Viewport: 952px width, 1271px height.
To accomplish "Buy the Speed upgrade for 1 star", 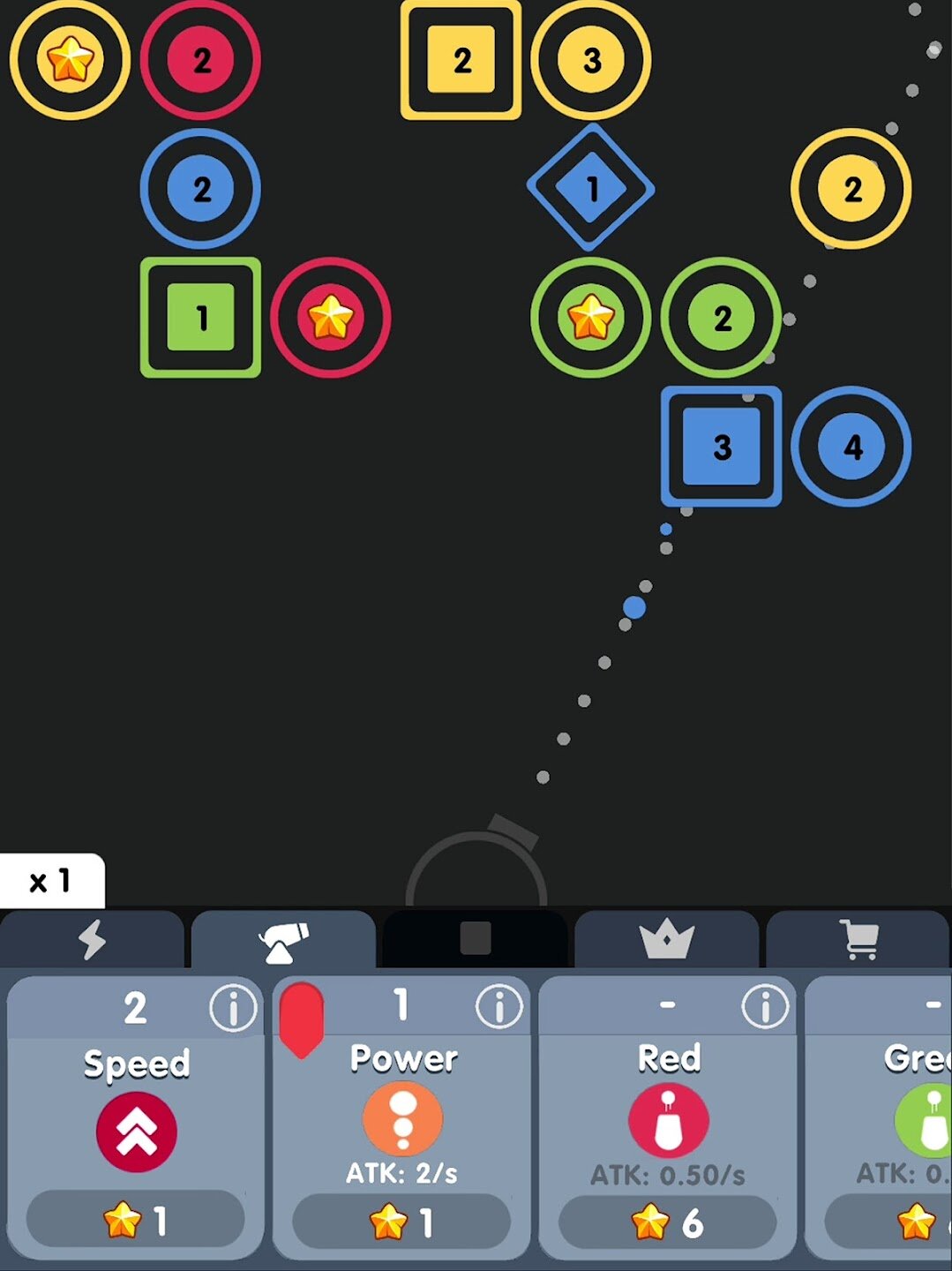I will coord(135,1222).
